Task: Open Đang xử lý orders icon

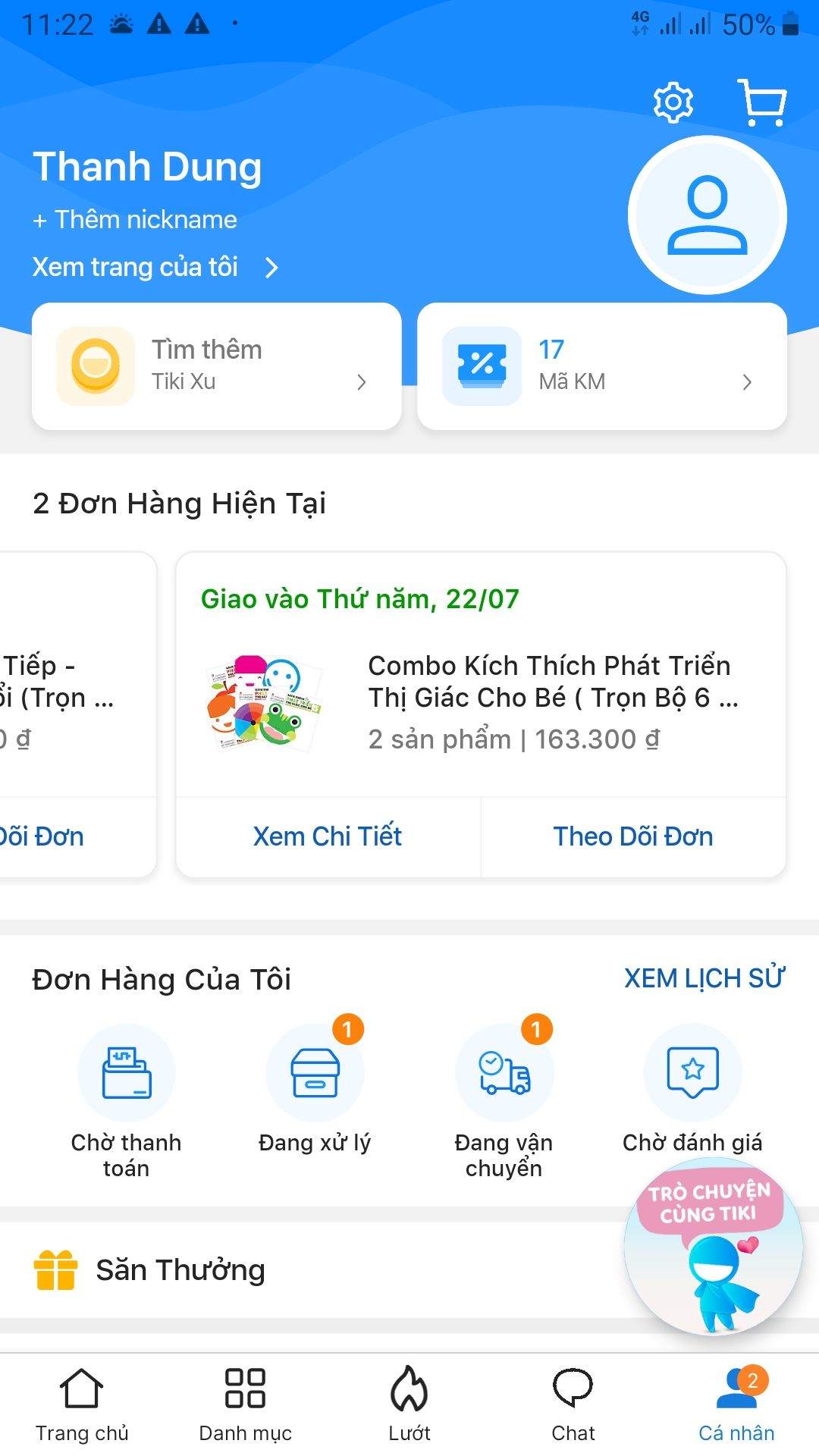Action: [315, 1072]
